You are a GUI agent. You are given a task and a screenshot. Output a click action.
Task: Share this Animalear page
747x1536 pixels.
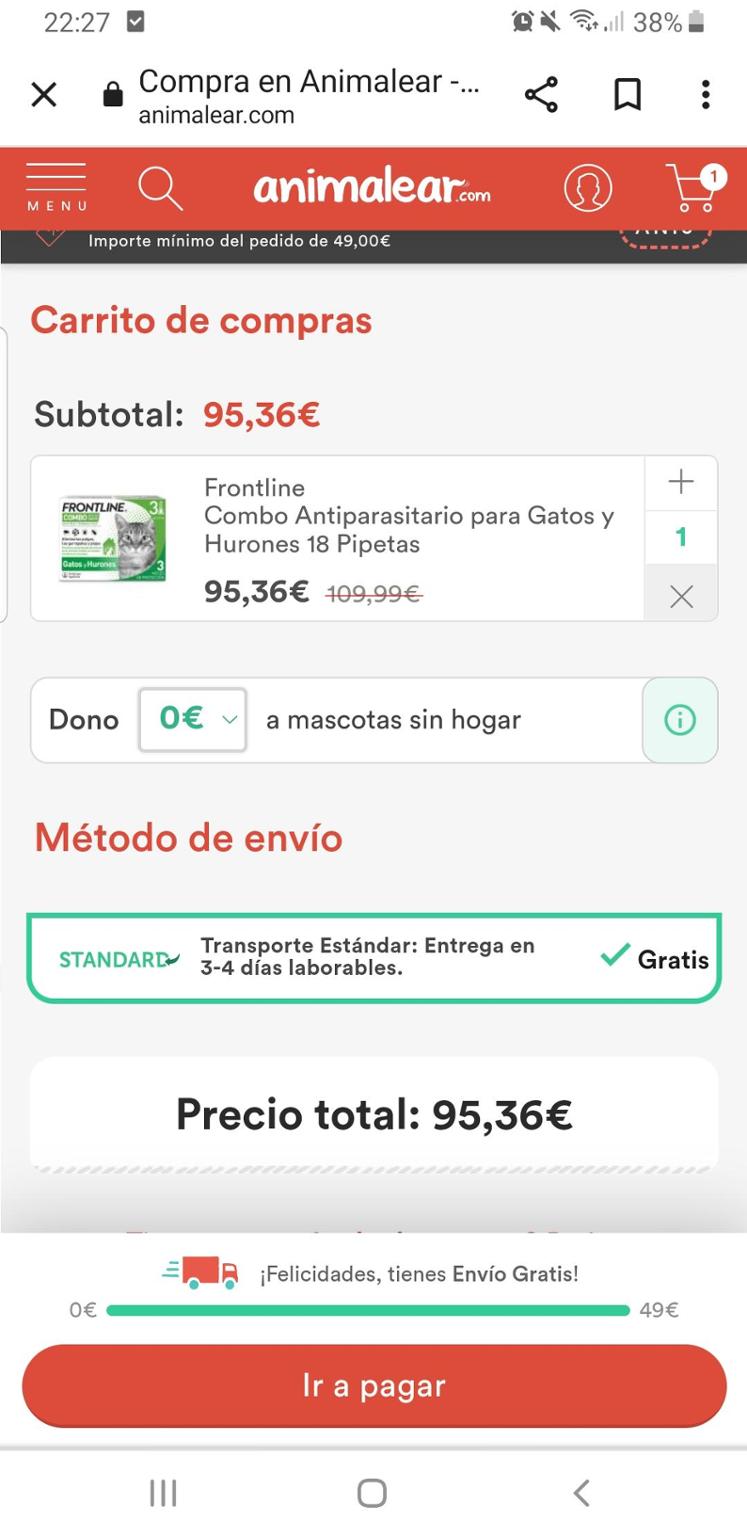541,95
